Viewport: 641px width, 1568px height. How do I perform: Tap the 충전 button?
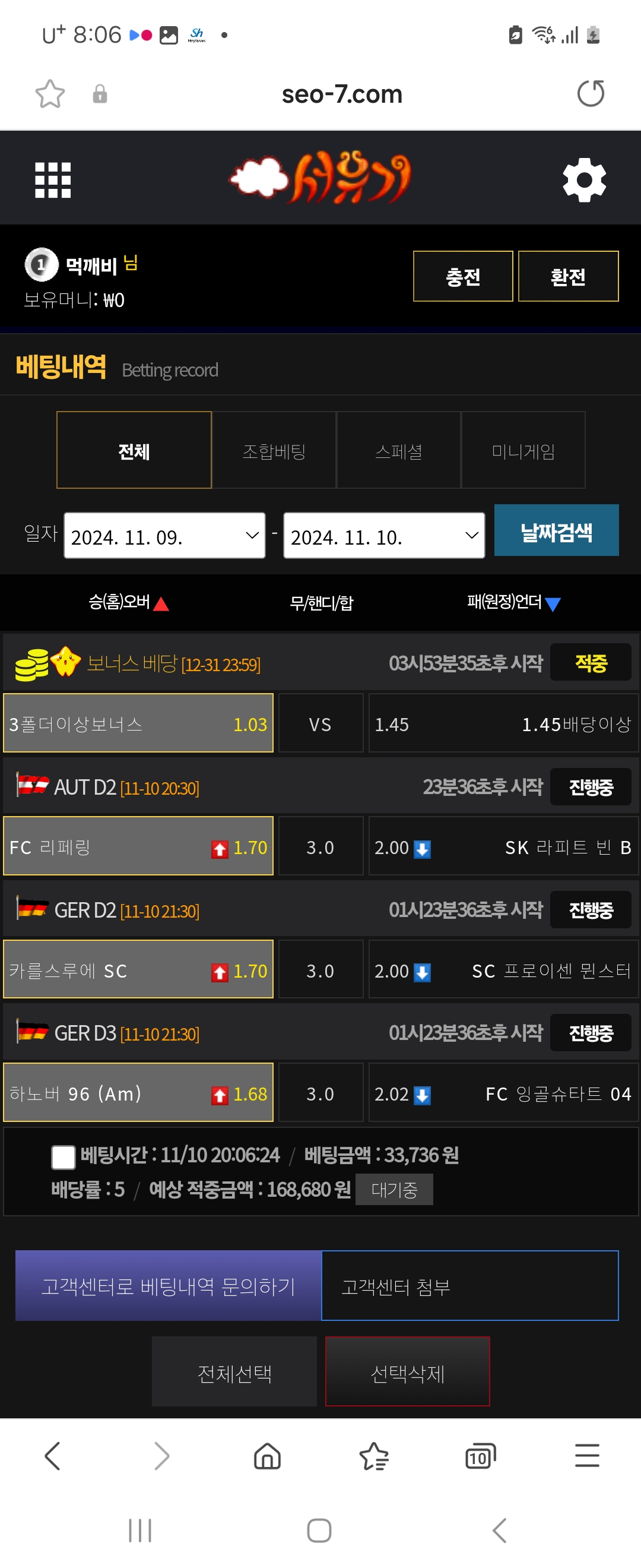coord(463,276)
